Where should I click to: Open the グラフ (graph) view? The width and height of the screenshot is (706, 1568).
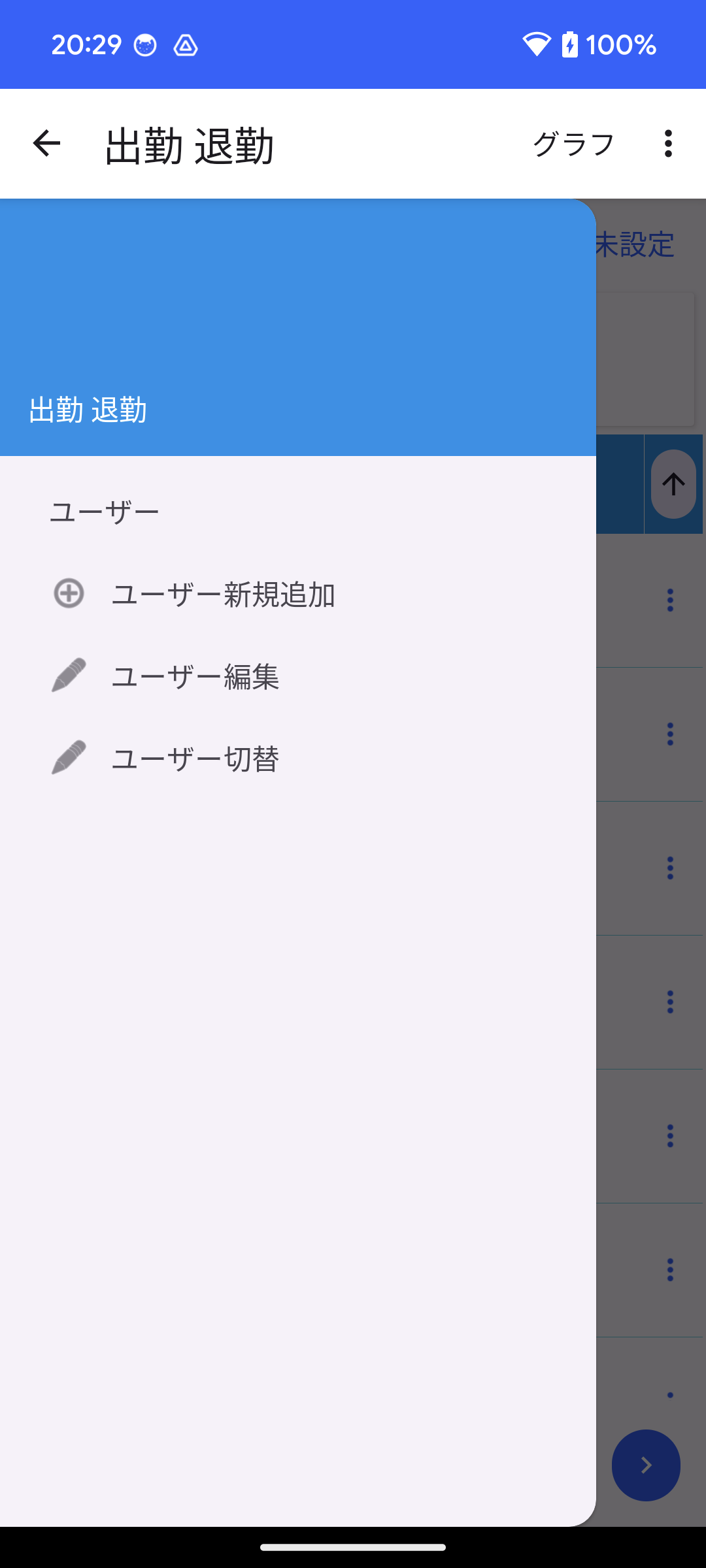coord(573,144)
